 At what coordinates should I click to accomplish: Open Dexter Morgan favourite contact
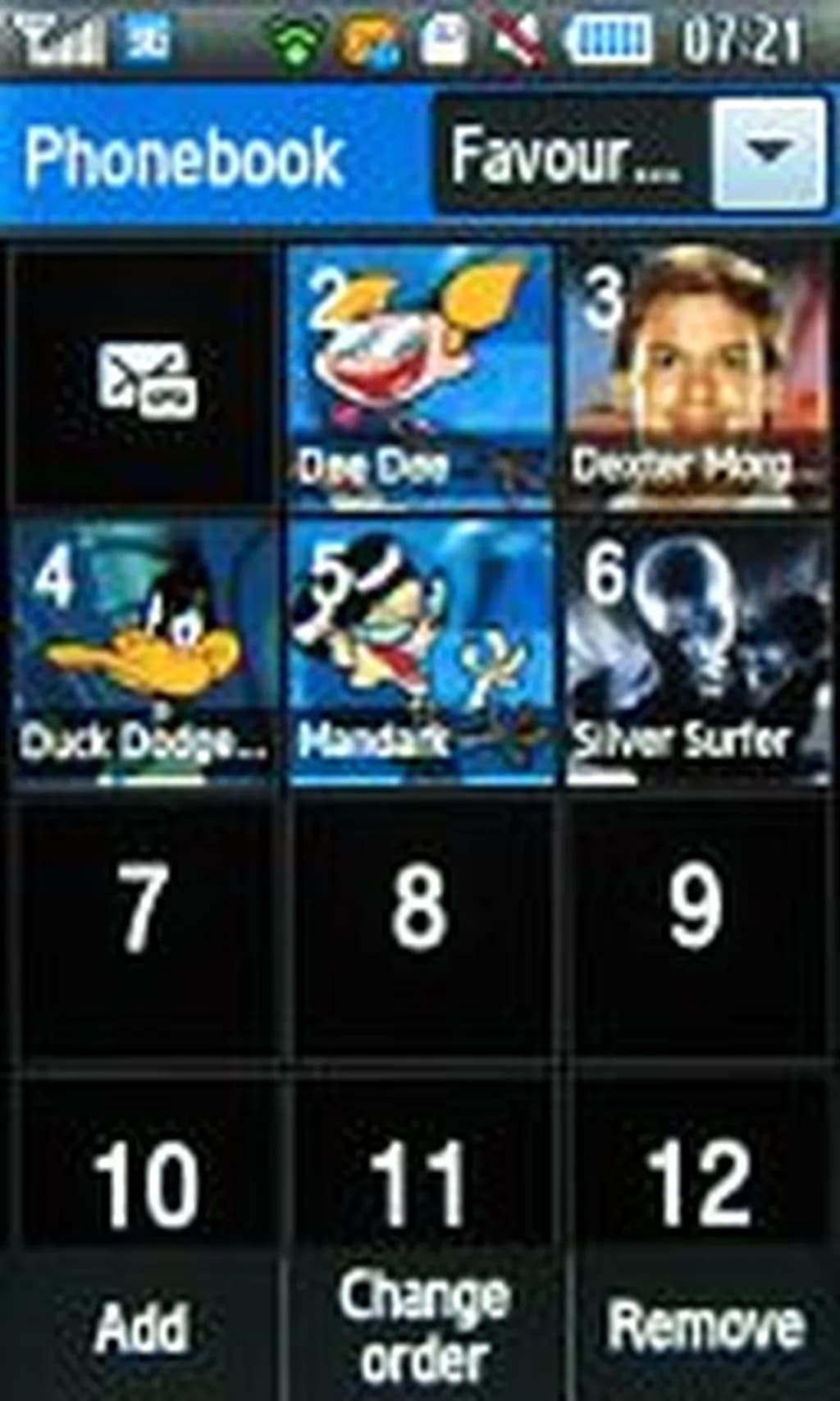(696, 378)
